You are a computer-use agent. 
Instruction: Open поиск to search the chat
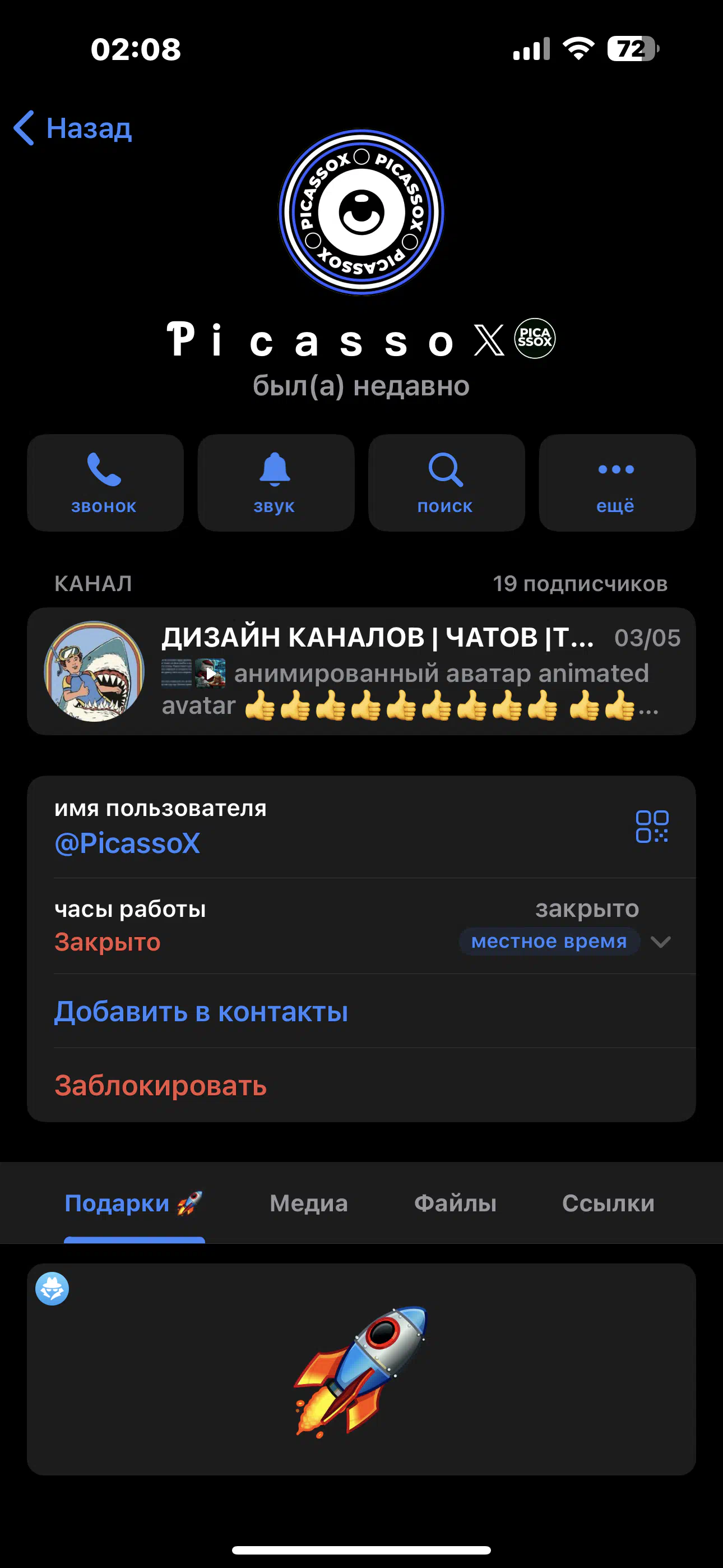pyautogui.click(x=446, y=483)
